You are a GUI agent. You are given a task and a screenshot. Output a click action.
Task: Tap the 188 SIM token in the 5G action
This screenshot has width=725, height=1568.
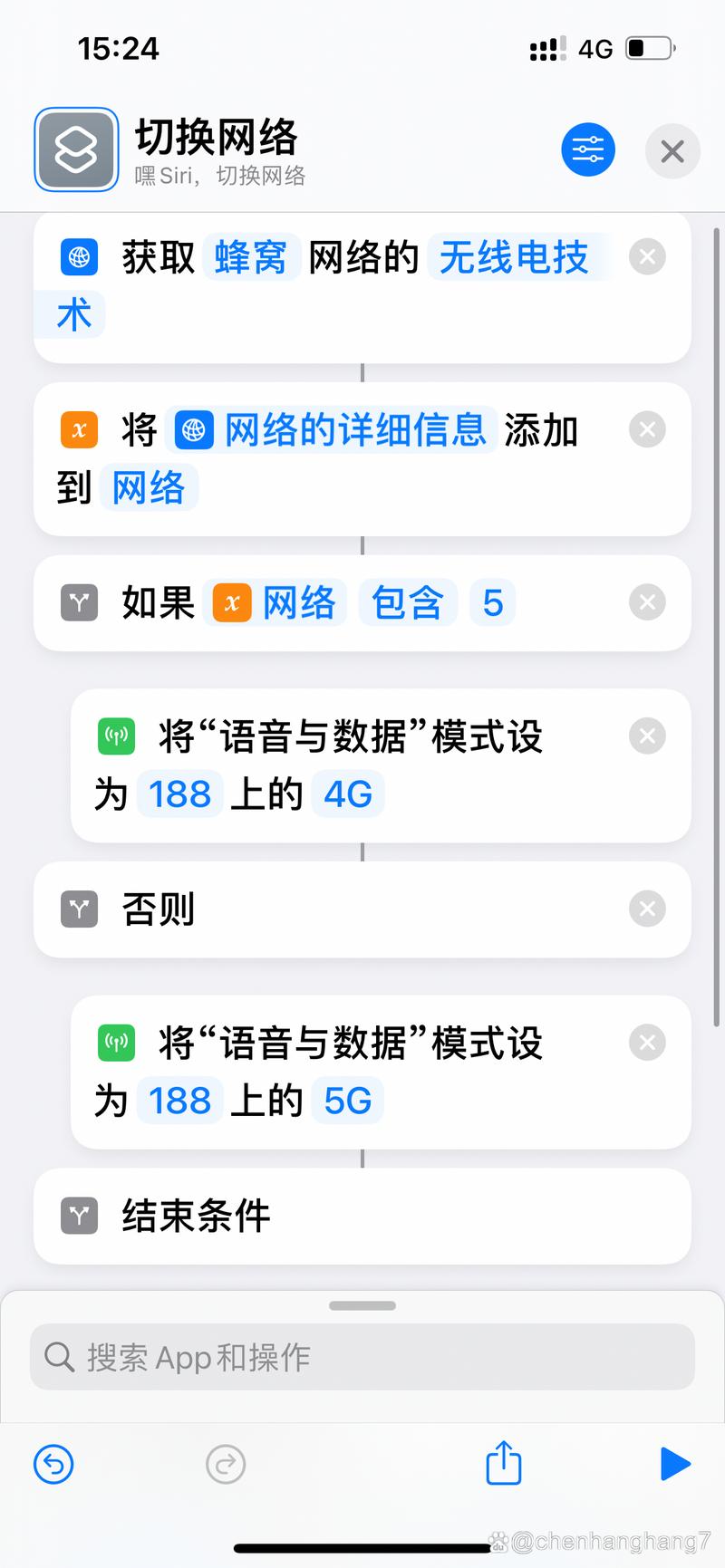click(x=179, y=1100)
